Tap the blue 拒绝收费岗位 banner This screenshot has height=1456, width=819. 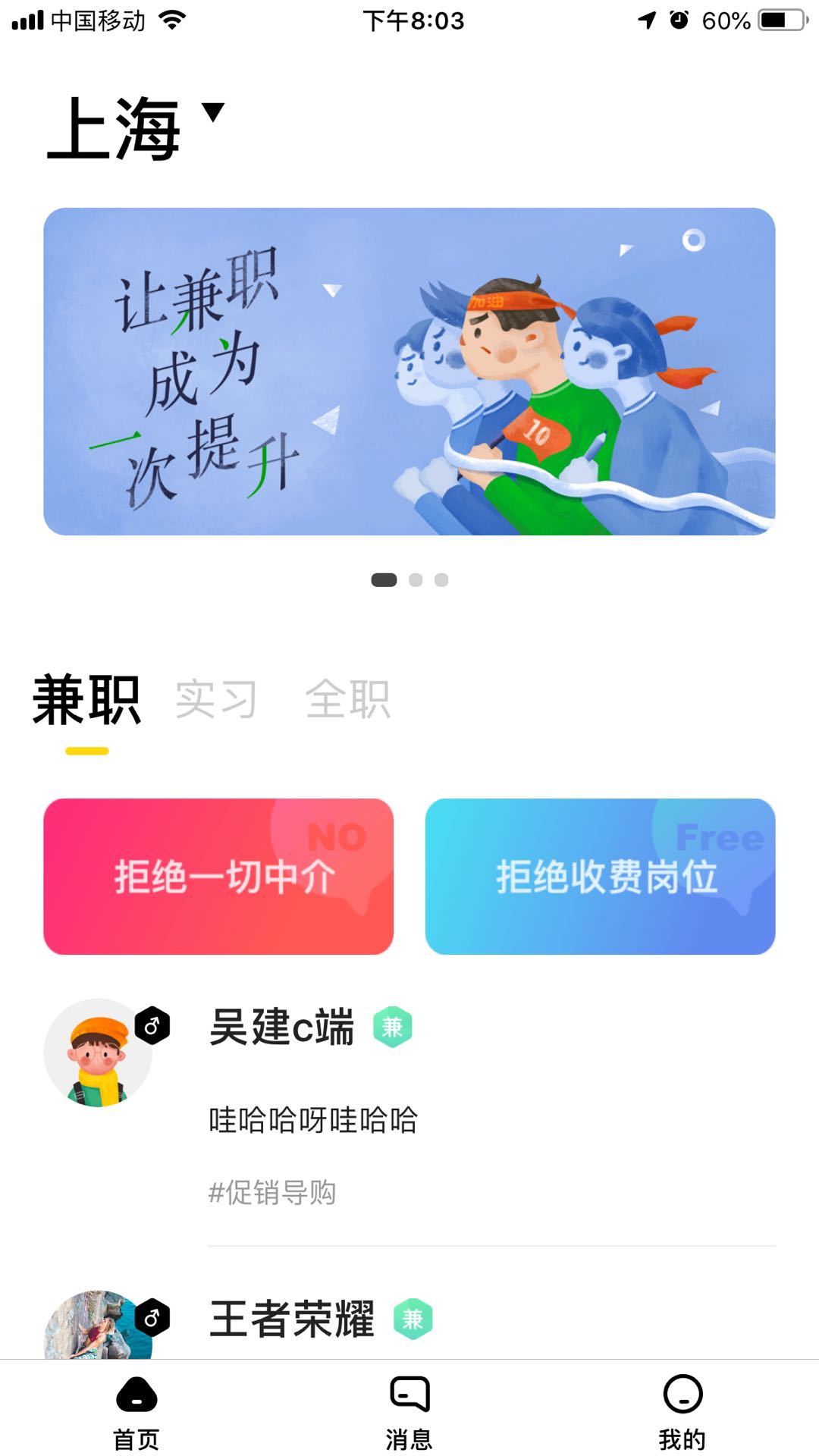pos(601,876)
